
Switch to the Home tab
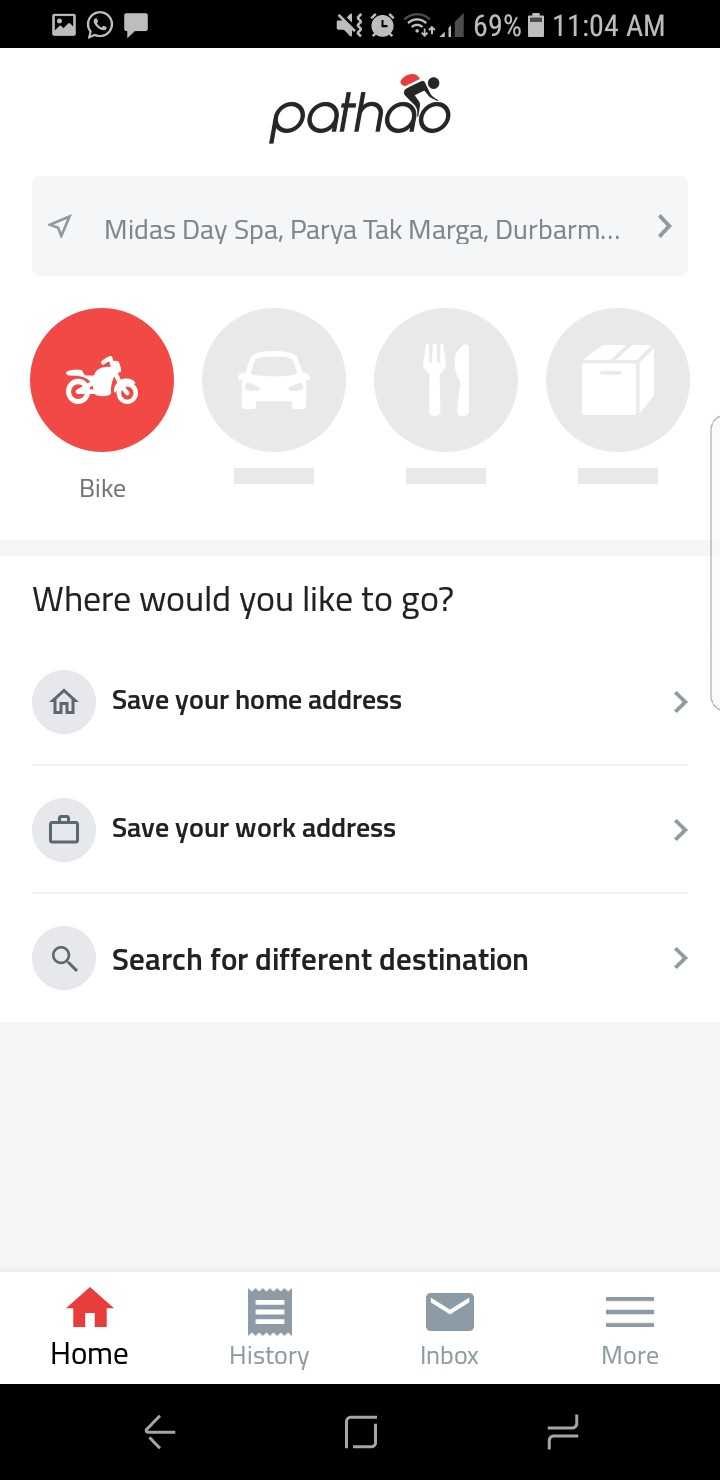(88, 1327)
